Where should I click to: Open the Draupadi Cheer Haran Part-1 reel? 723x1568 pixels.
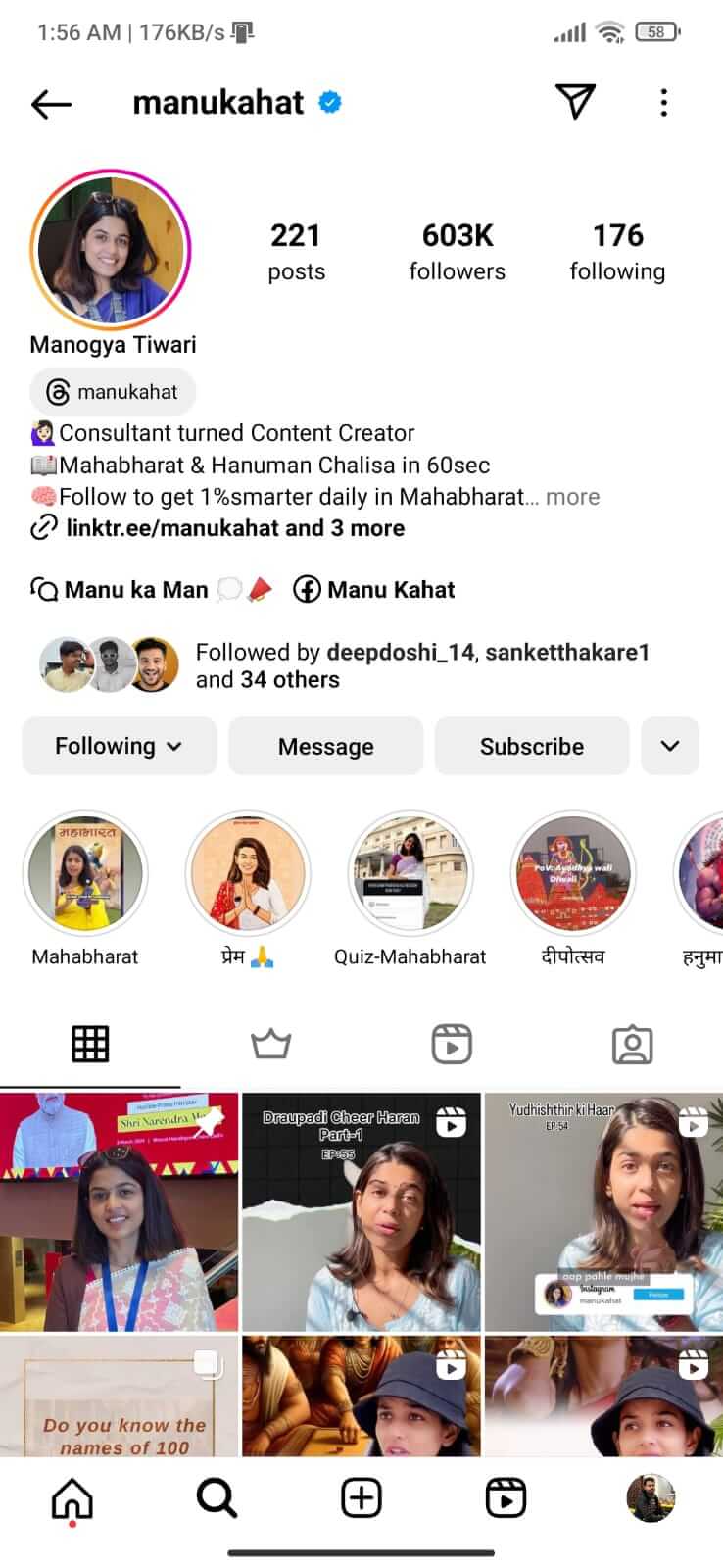(x=361, y=1211)
